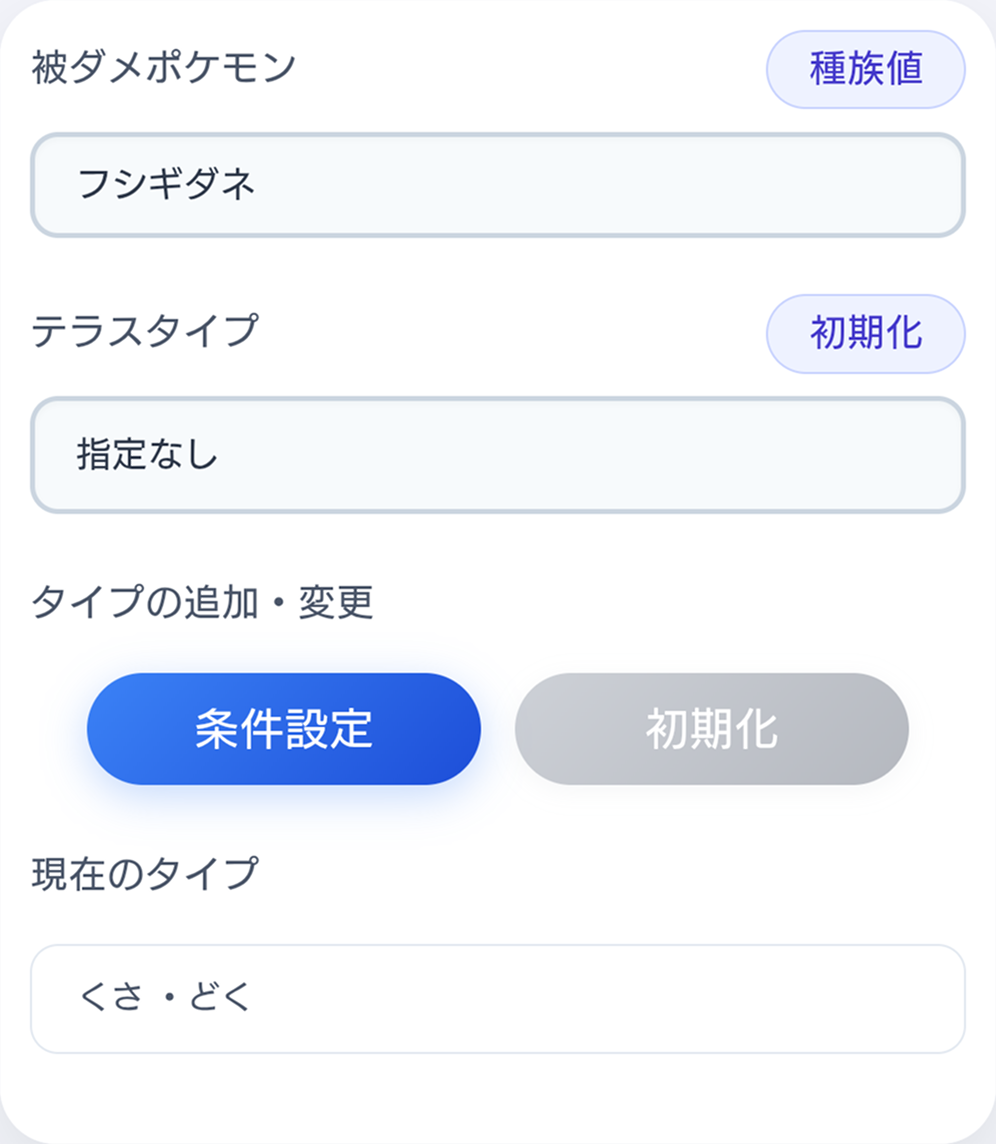Reset the Tera type with 初期化 button

click(864, 335)
